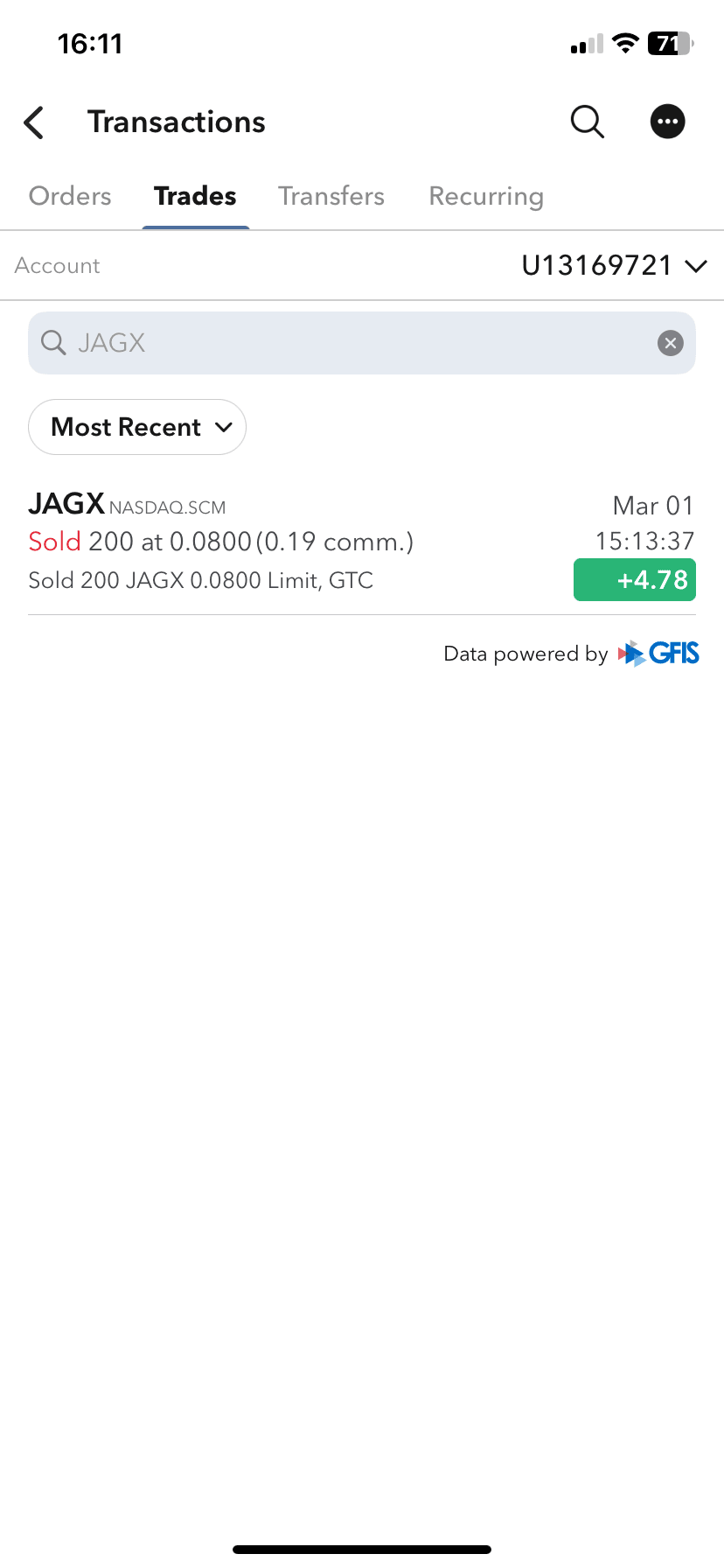The width and height of the screenshot is (724, 1568).
Task: Open the Recurring tab
Action: pyautogui.click(x=486, y=196)
